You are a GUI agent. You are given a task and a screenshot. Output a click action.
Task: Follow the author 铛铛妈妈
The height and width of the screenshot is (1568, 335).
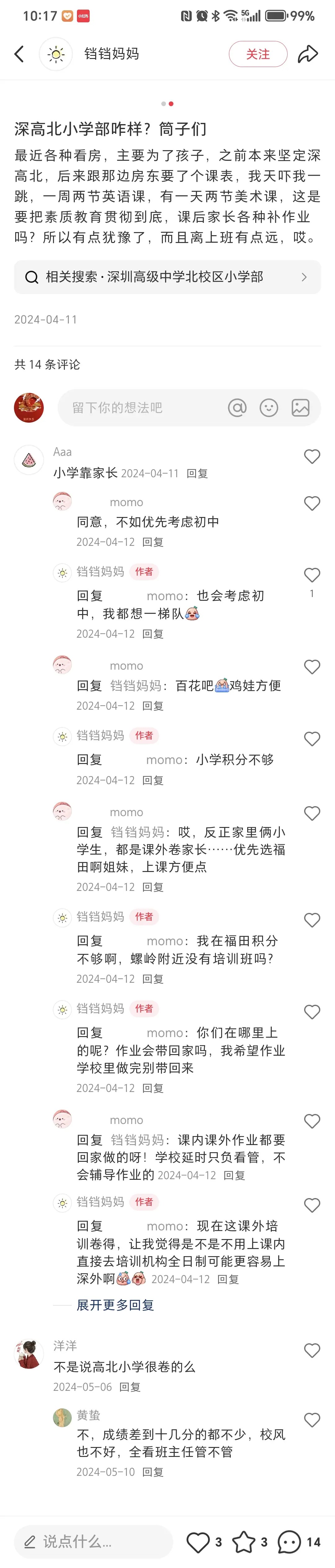tap(258, 54)
